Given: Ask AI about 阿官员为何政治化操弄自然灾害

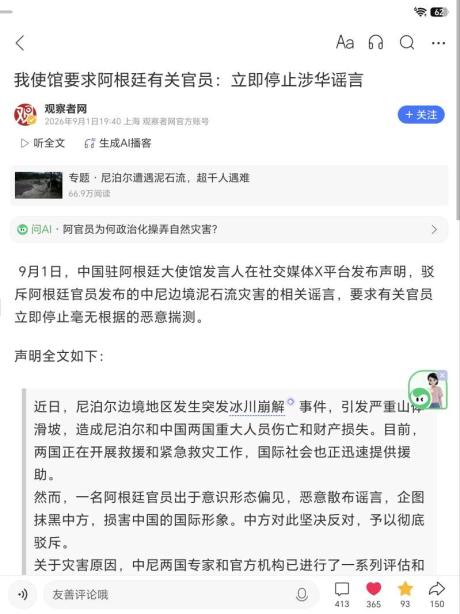Looking at the screenshot, I should click(229, 229).
